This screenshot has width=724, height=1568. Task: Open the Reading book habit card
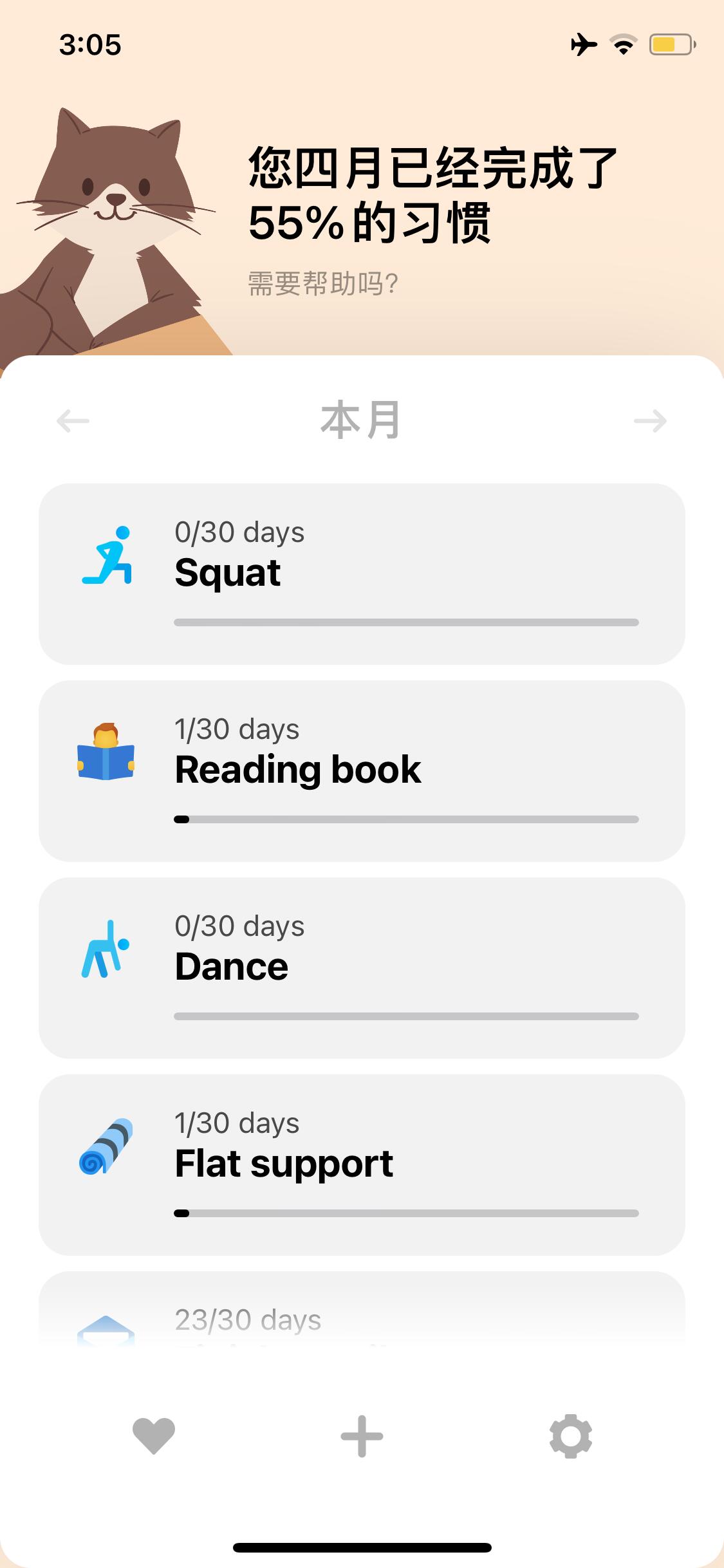362,770
